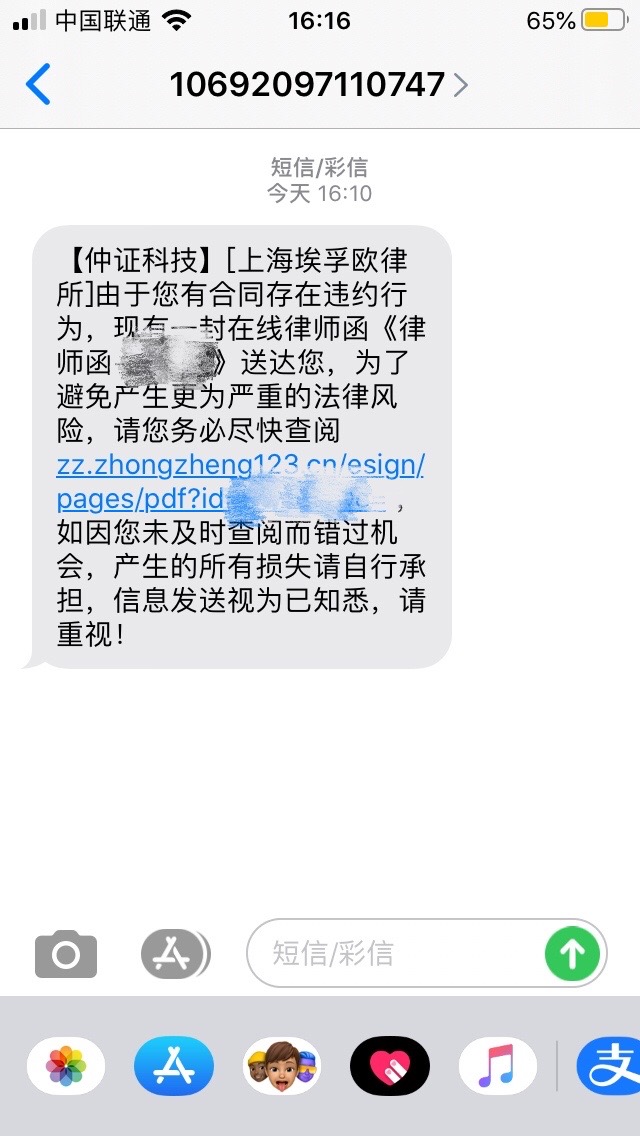Open the Digital Touch heart app
Image resolution: width=640 pixels, height=1136 pixels.
390,1066
